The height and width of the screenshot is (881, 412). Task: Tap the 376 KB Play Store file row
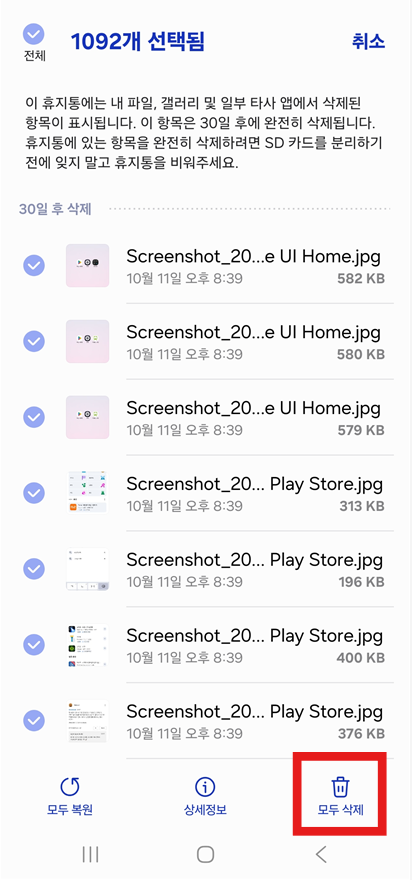pyautogui.click(x=206, y=720)
